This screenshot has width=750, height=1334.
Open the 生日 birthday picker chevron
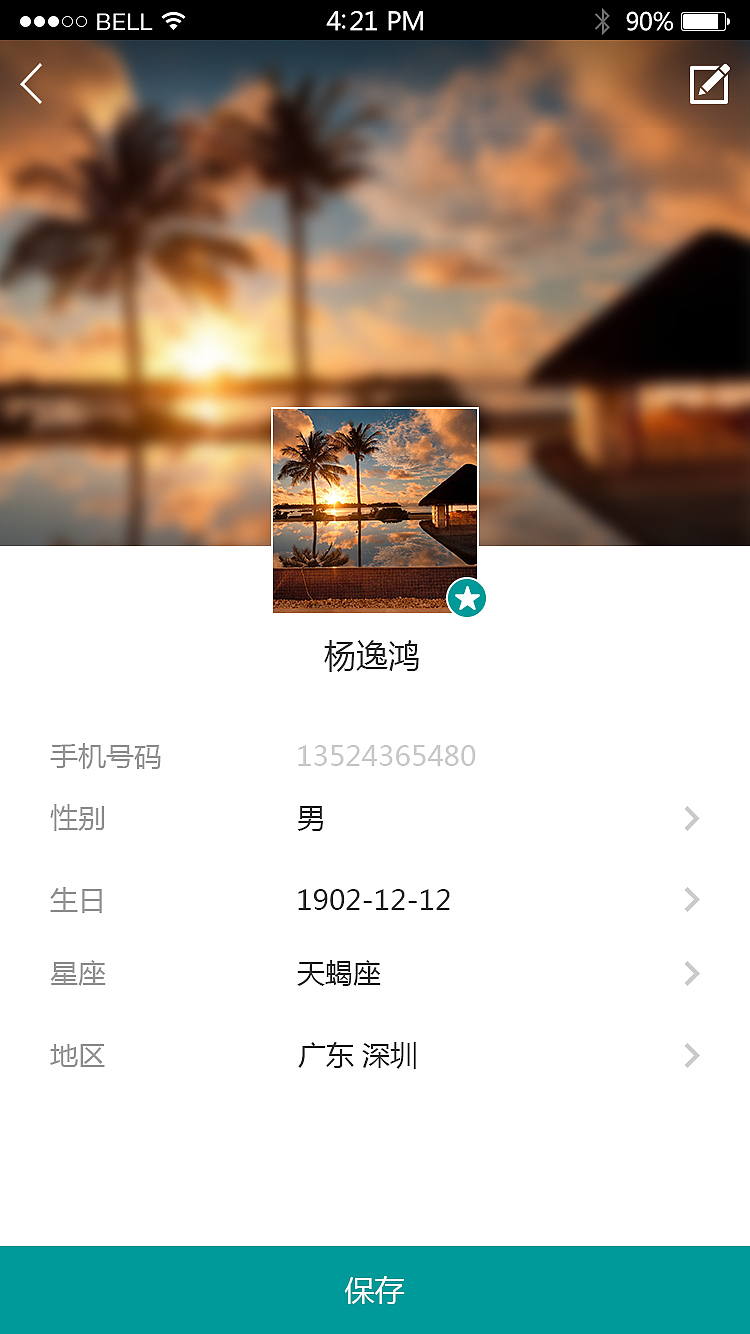pos(691,899)
